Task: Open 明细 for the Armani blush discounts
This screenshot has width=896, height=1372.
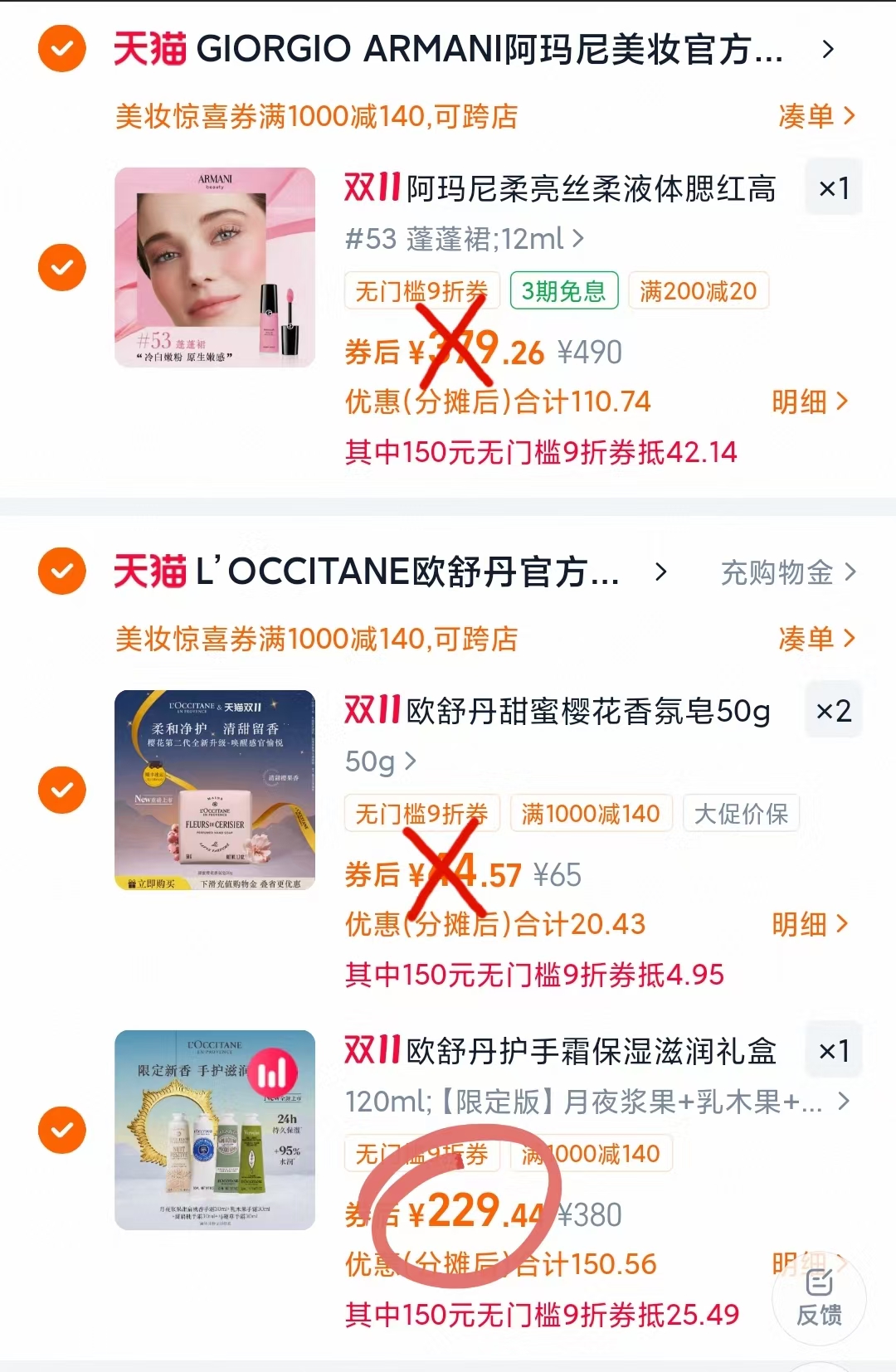Action: coord(809,401)
